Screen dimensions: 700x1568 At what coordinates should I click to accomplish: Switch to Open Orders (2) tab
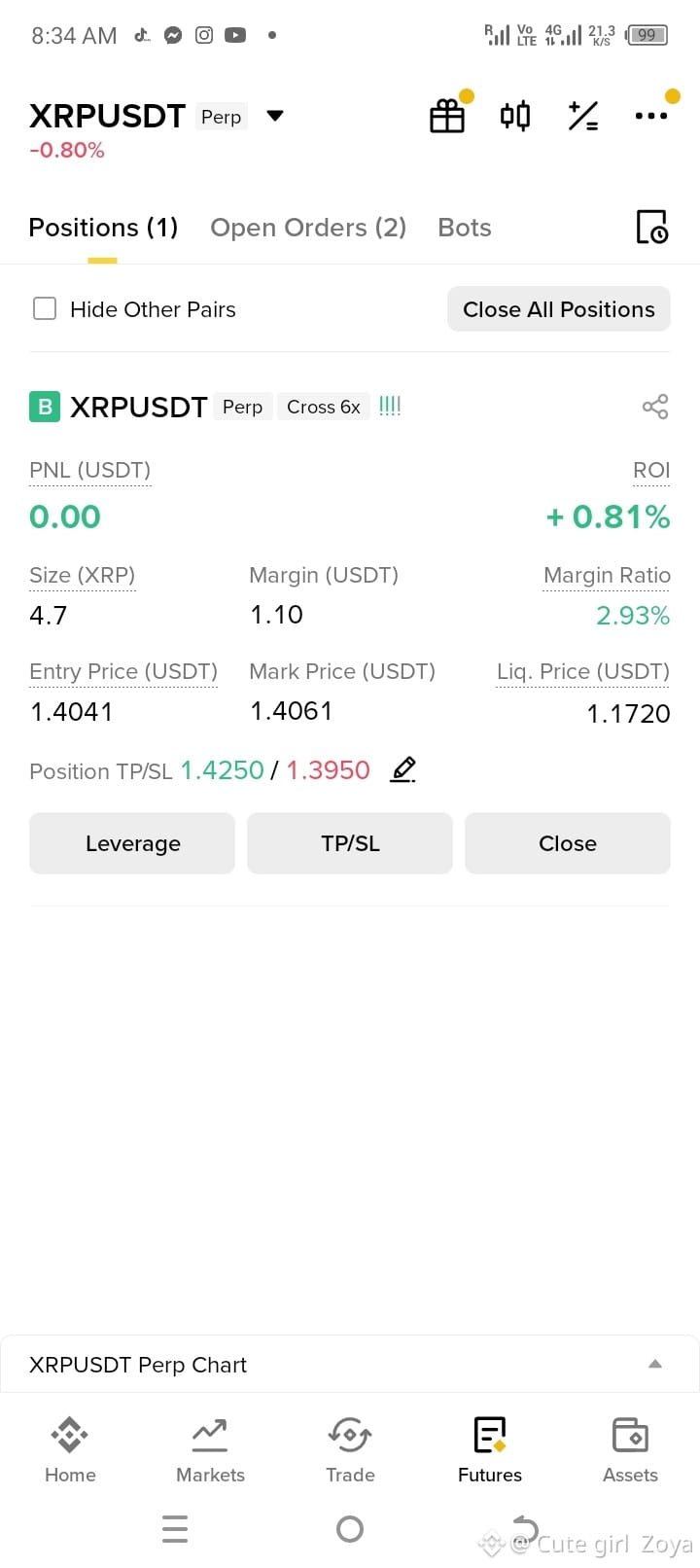(308, 228)
